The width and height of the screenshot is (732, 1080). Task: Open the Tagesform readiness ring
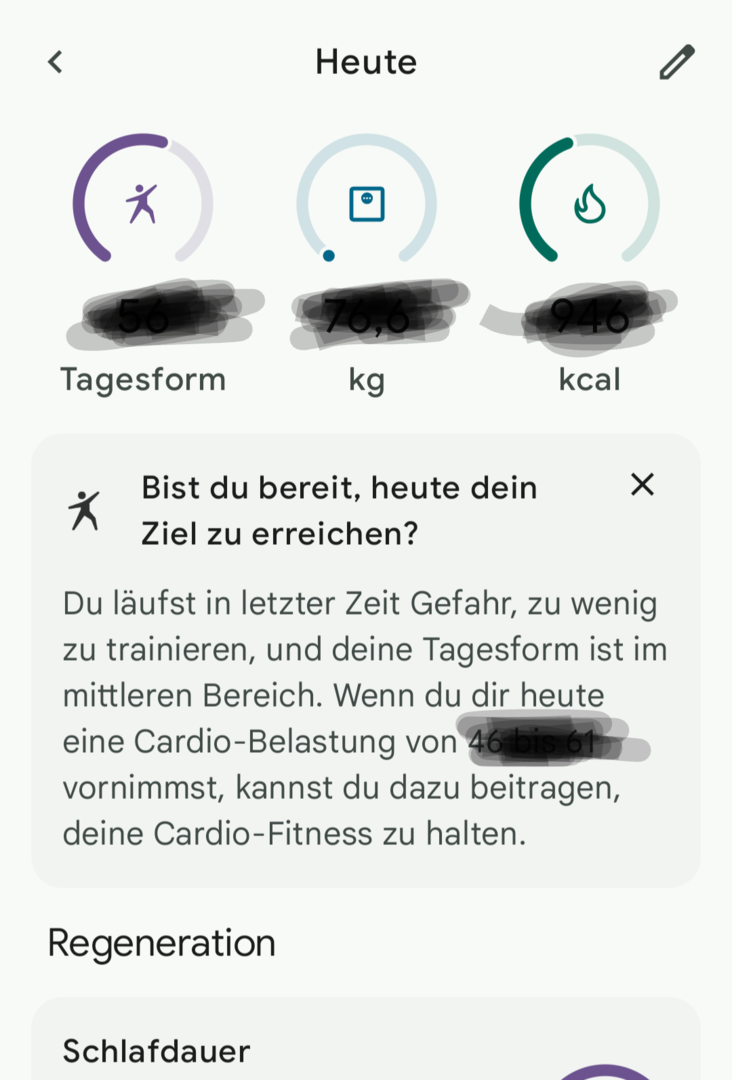tap(142, 203)
